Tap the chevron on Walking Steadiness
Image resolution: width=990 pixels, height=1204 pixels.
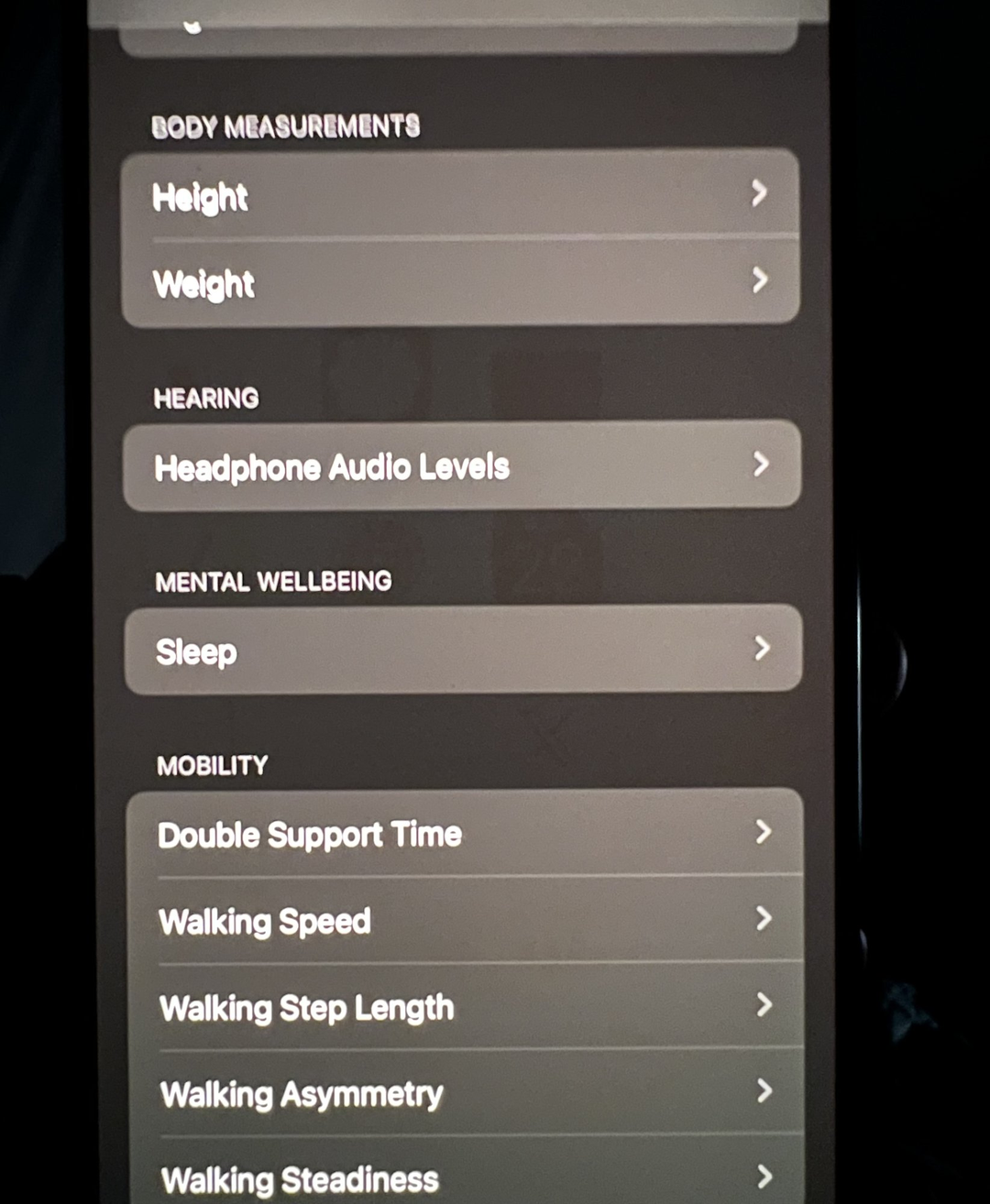(764, 1176)
